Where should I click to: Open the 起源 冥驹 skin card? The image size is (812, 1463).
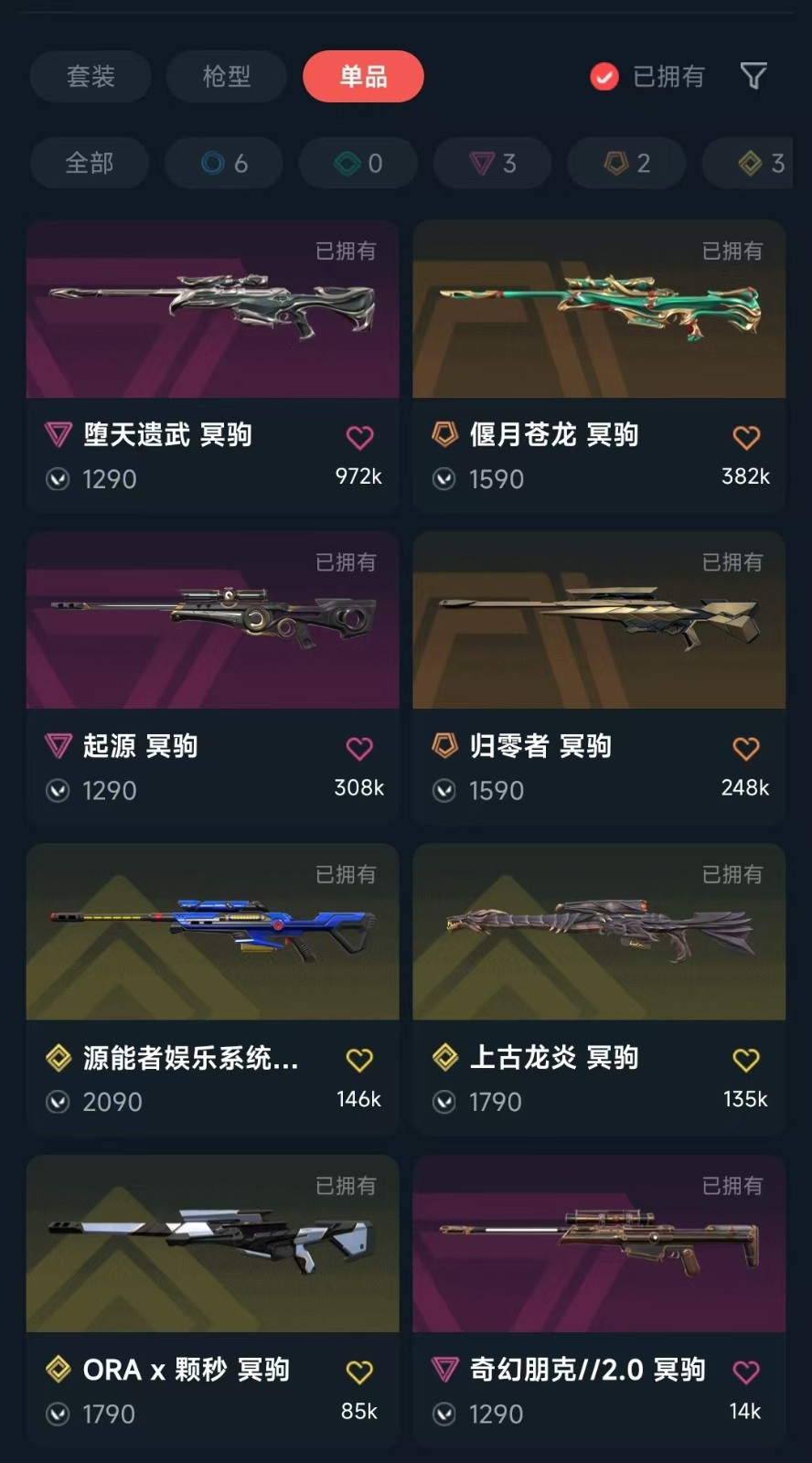click(x=212, y=621)
